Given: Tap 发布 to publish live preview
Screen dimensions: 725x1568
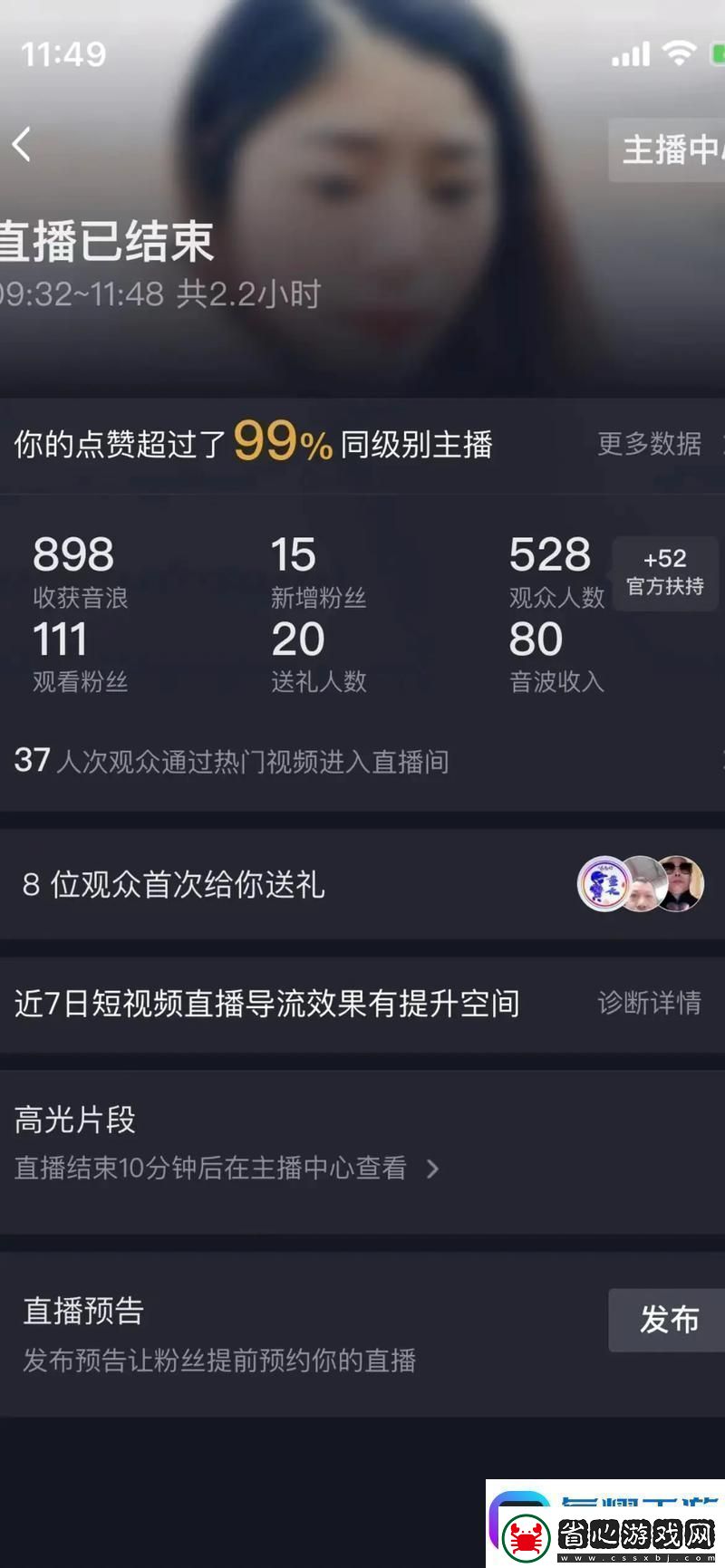Looking at the screenshot, I should click(668, 1320).
